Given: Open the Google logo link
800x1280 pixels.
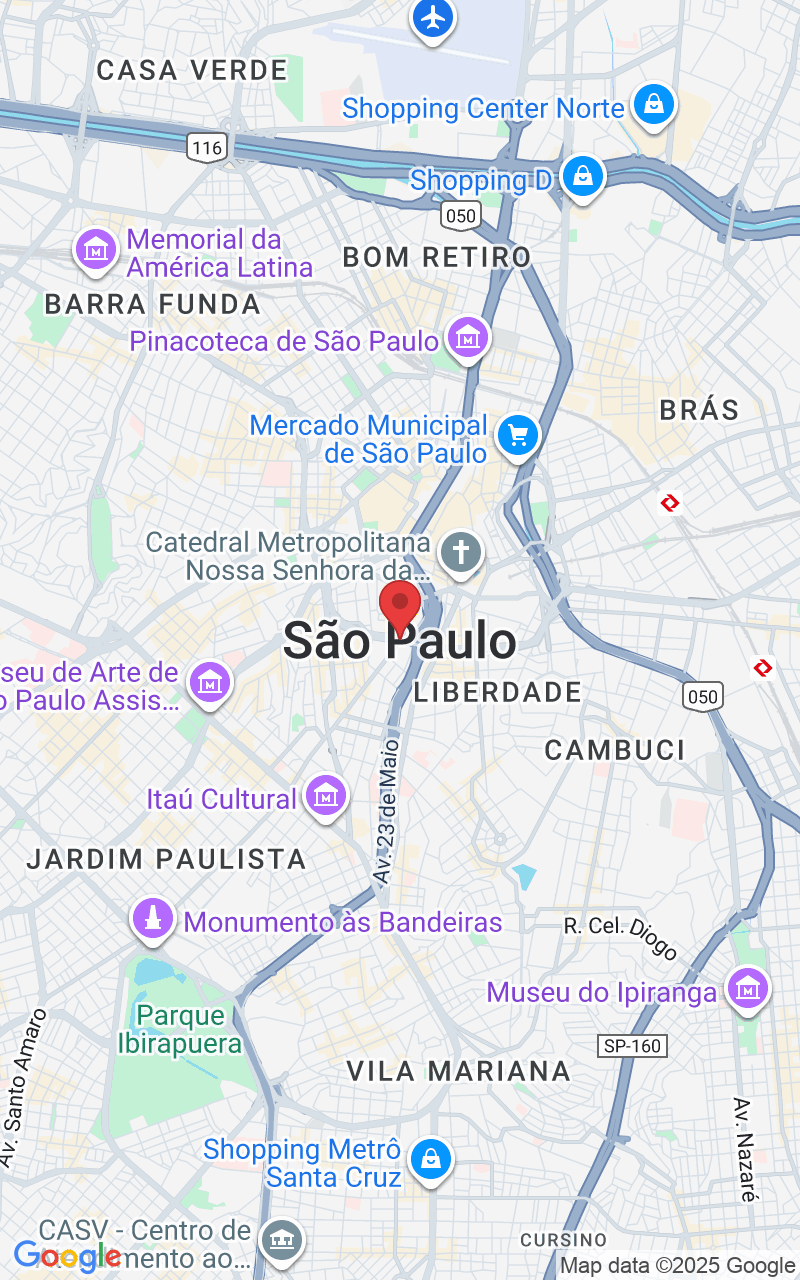Looking at the screenshot, I should [x=66, y=1256].
